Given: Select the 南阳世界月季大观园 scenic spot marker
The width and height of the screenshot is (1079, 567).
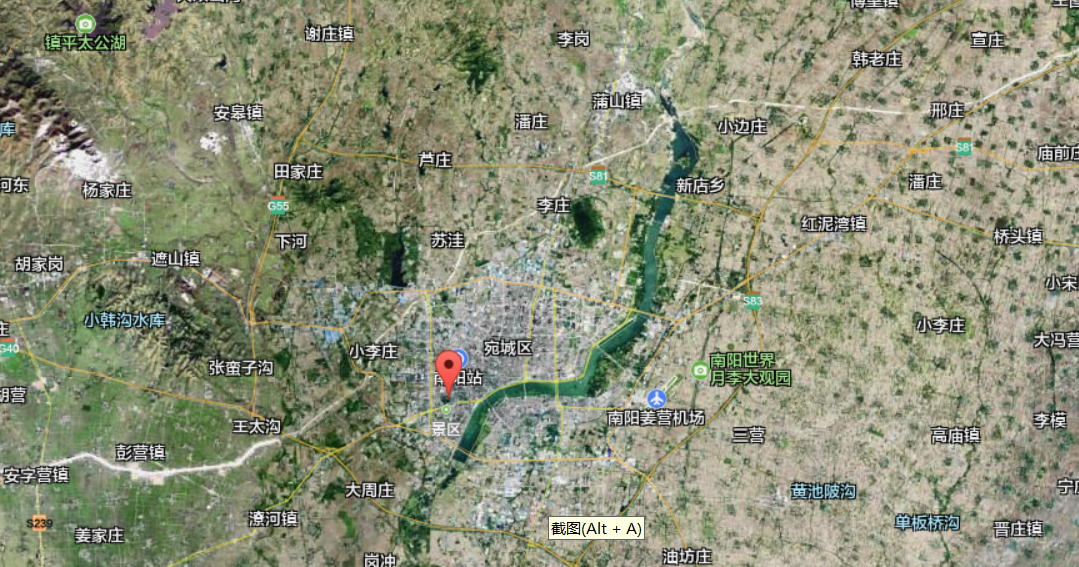Looking at the screenshot, I should [700, 371].
